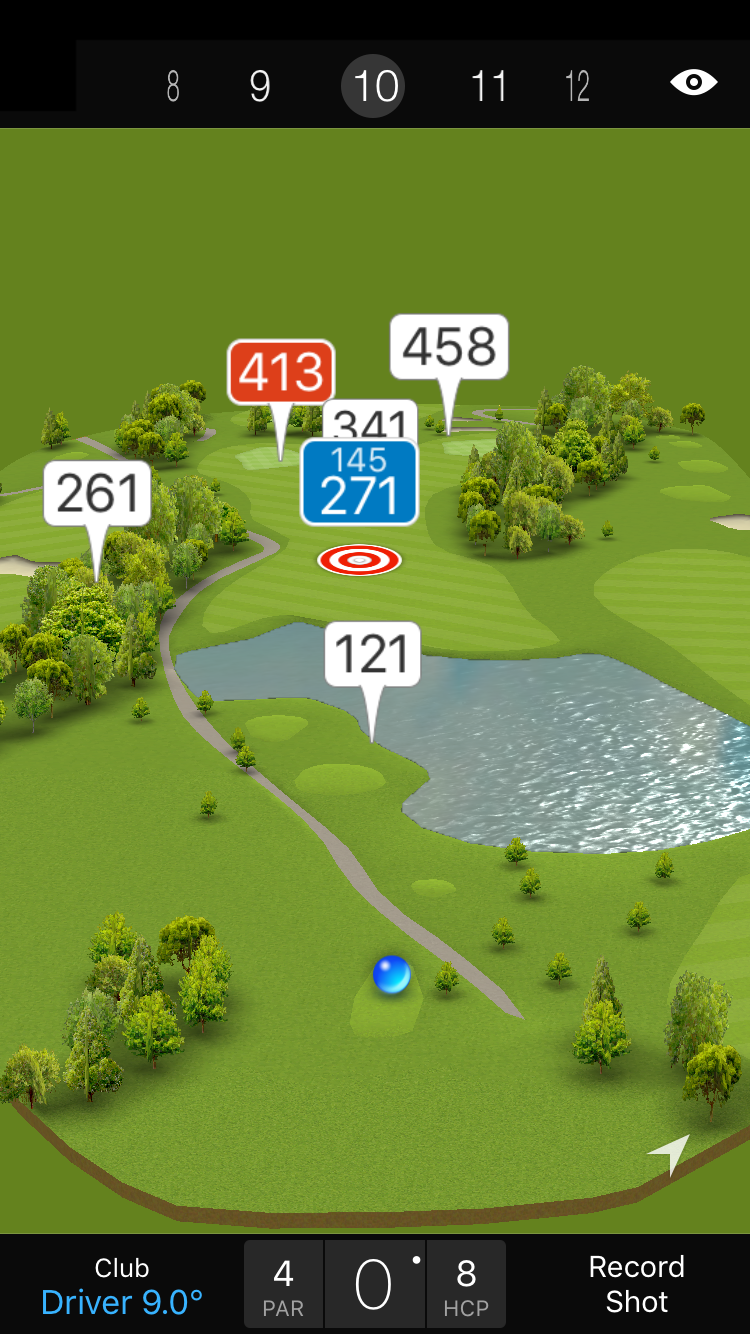
Task: Switch to hole 8
Action: (173, 87)
